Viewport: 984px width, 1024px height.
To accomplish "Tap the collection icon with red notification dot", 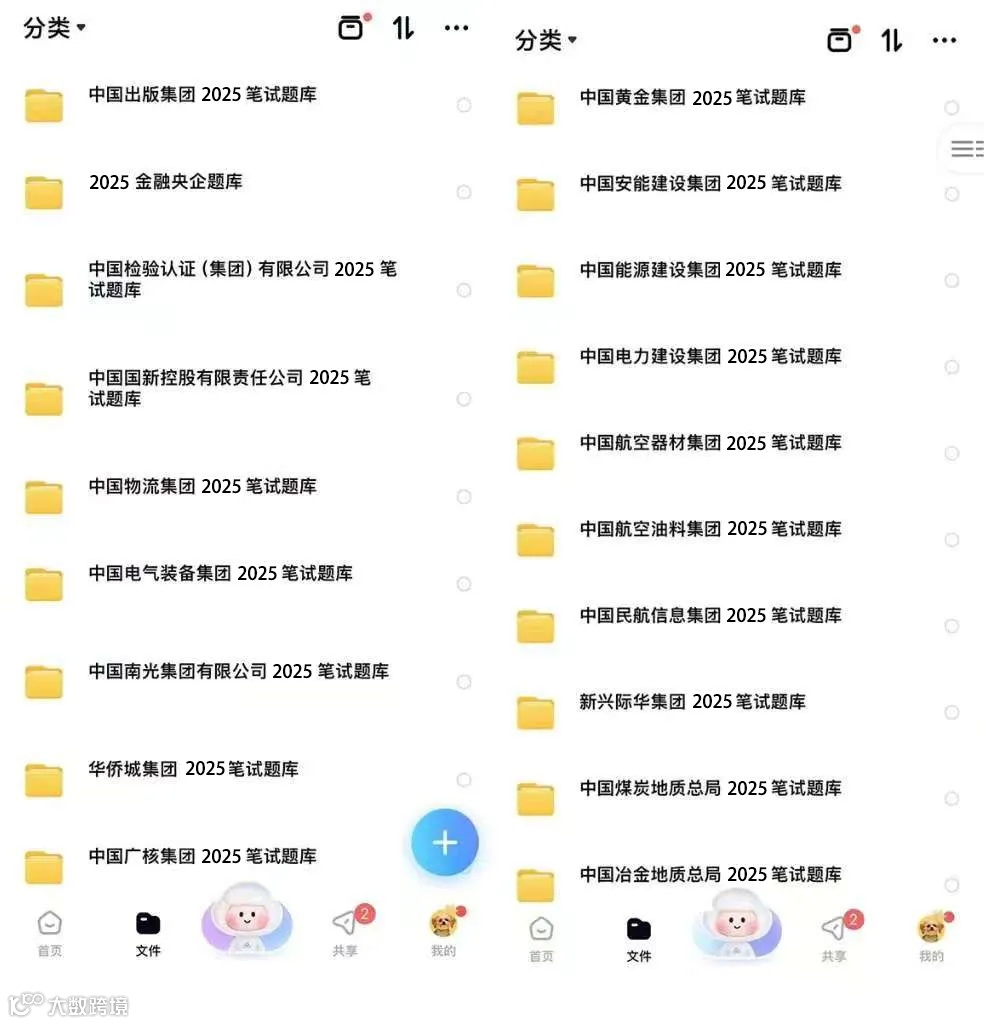I will coord(351,27).
